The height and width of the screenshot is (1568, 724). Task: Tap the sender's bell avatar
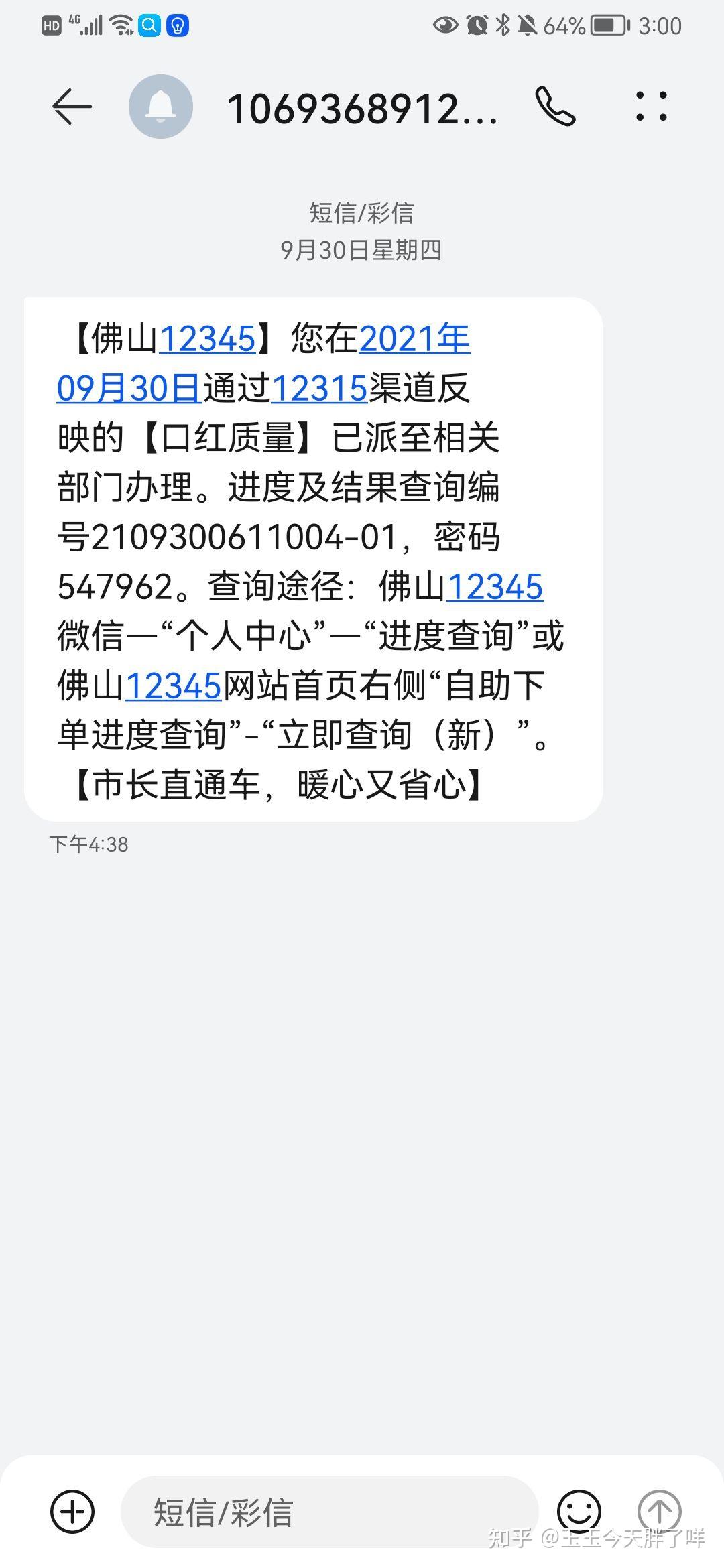[161, 107]
